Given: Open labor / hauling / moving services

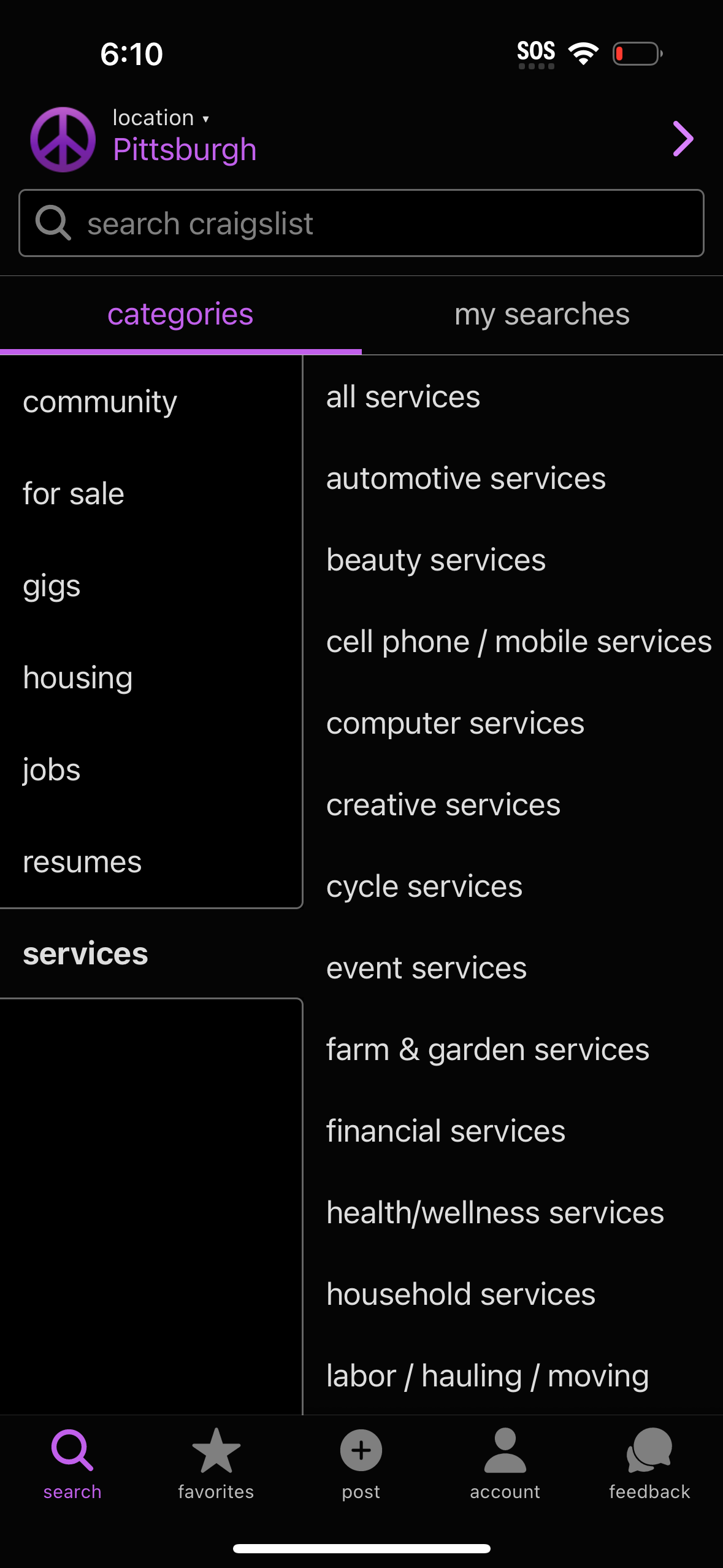Looking at the screenshot, I should point(487,1375).
